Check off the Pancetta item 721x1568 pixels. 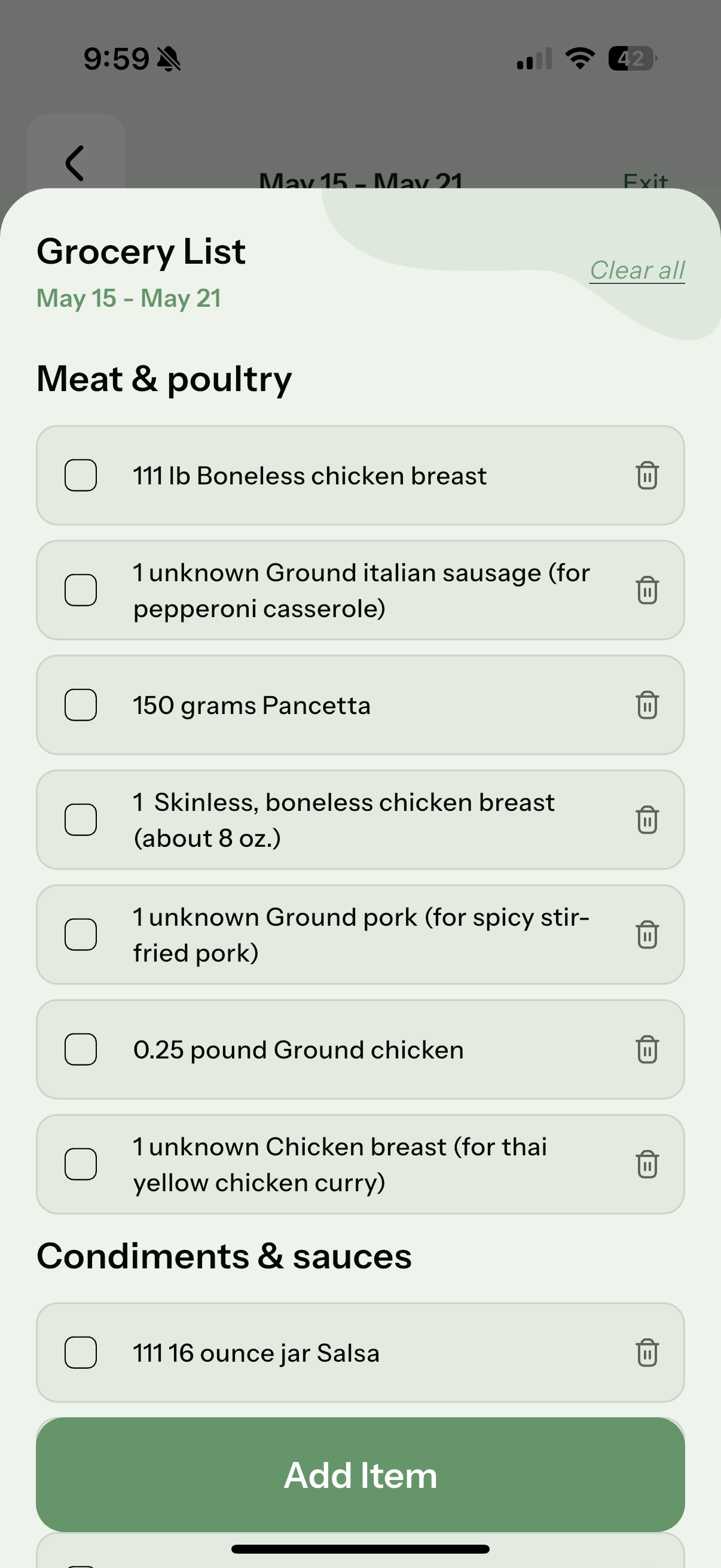[x=81, y=706]
